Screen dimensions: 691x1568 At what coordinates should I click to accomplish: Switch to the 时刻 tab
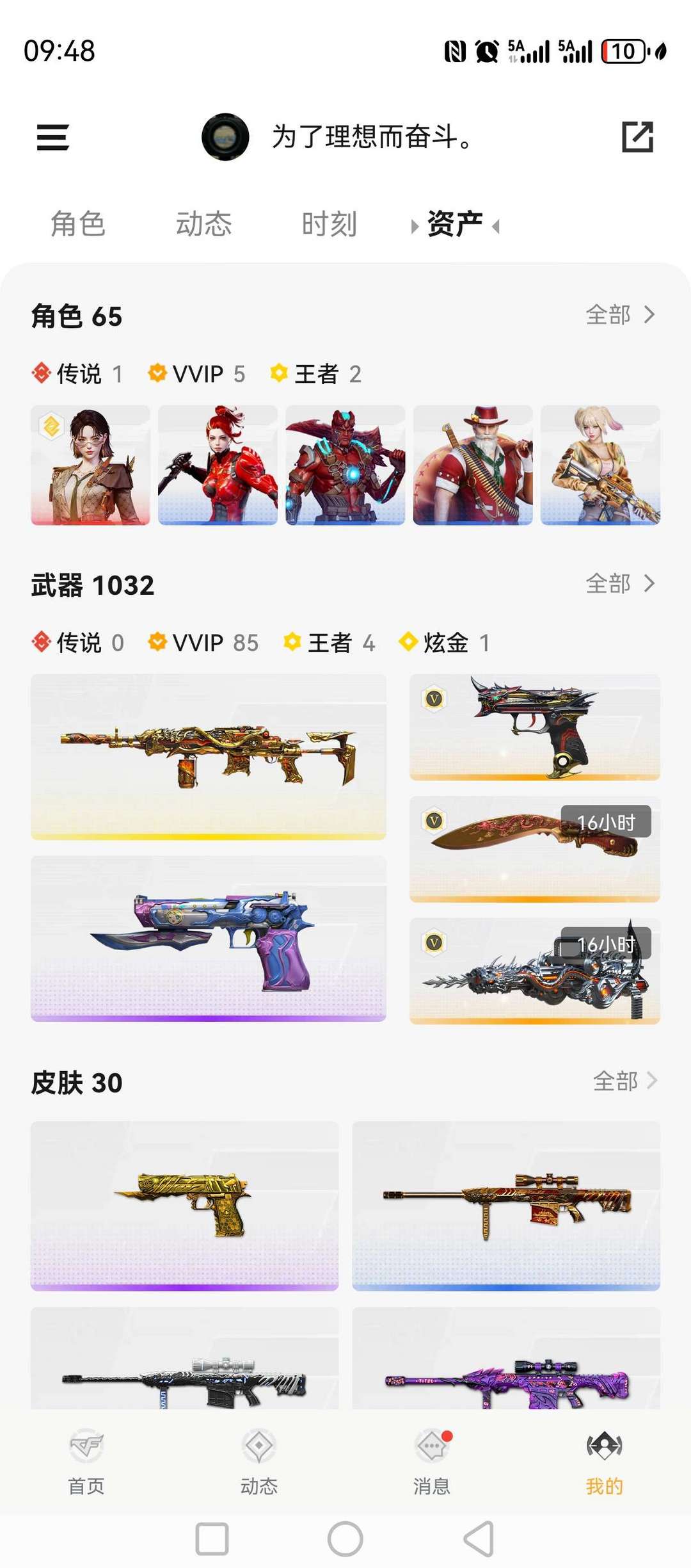pos(330,223)
